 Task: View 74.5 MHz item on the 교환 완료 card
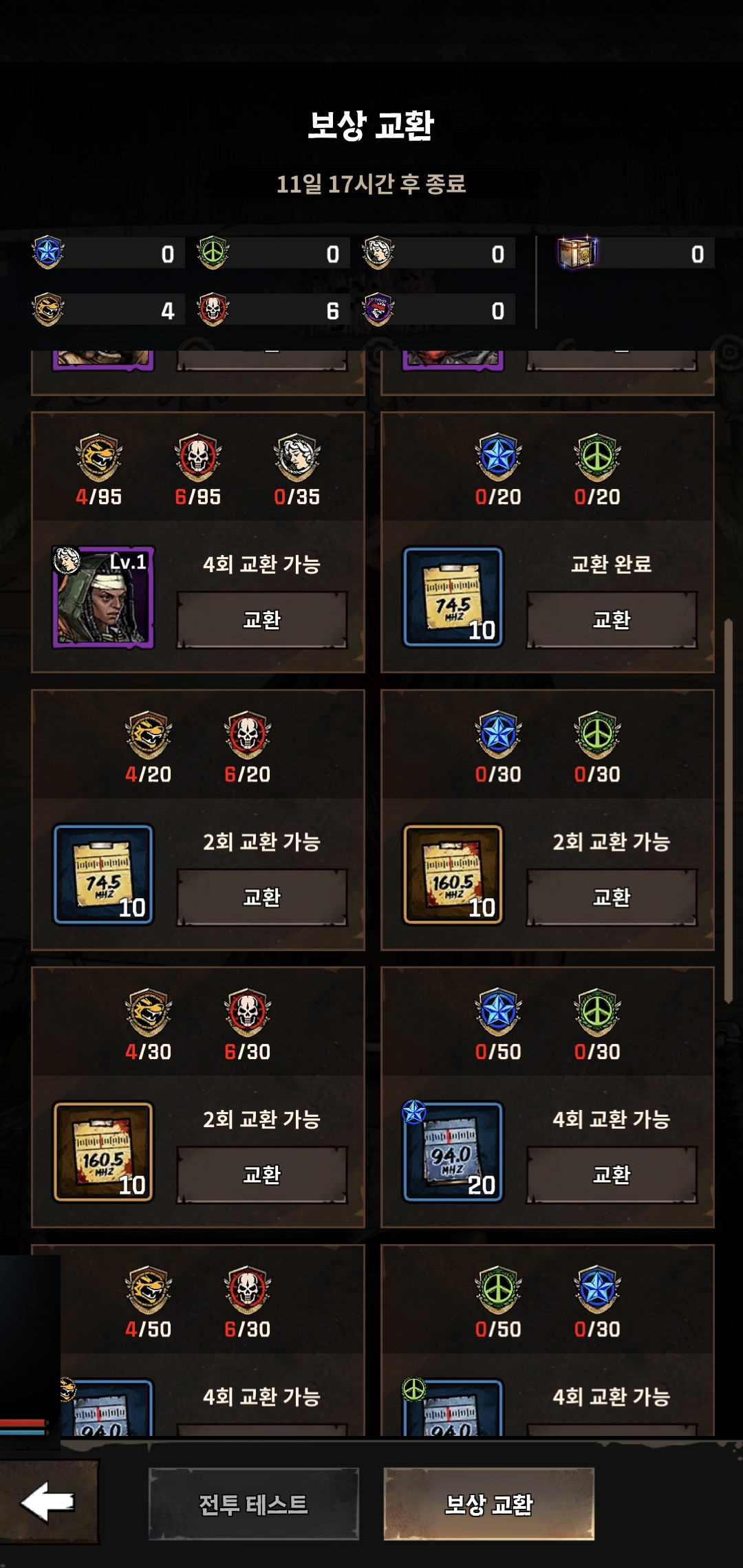[x=453, y=597]
